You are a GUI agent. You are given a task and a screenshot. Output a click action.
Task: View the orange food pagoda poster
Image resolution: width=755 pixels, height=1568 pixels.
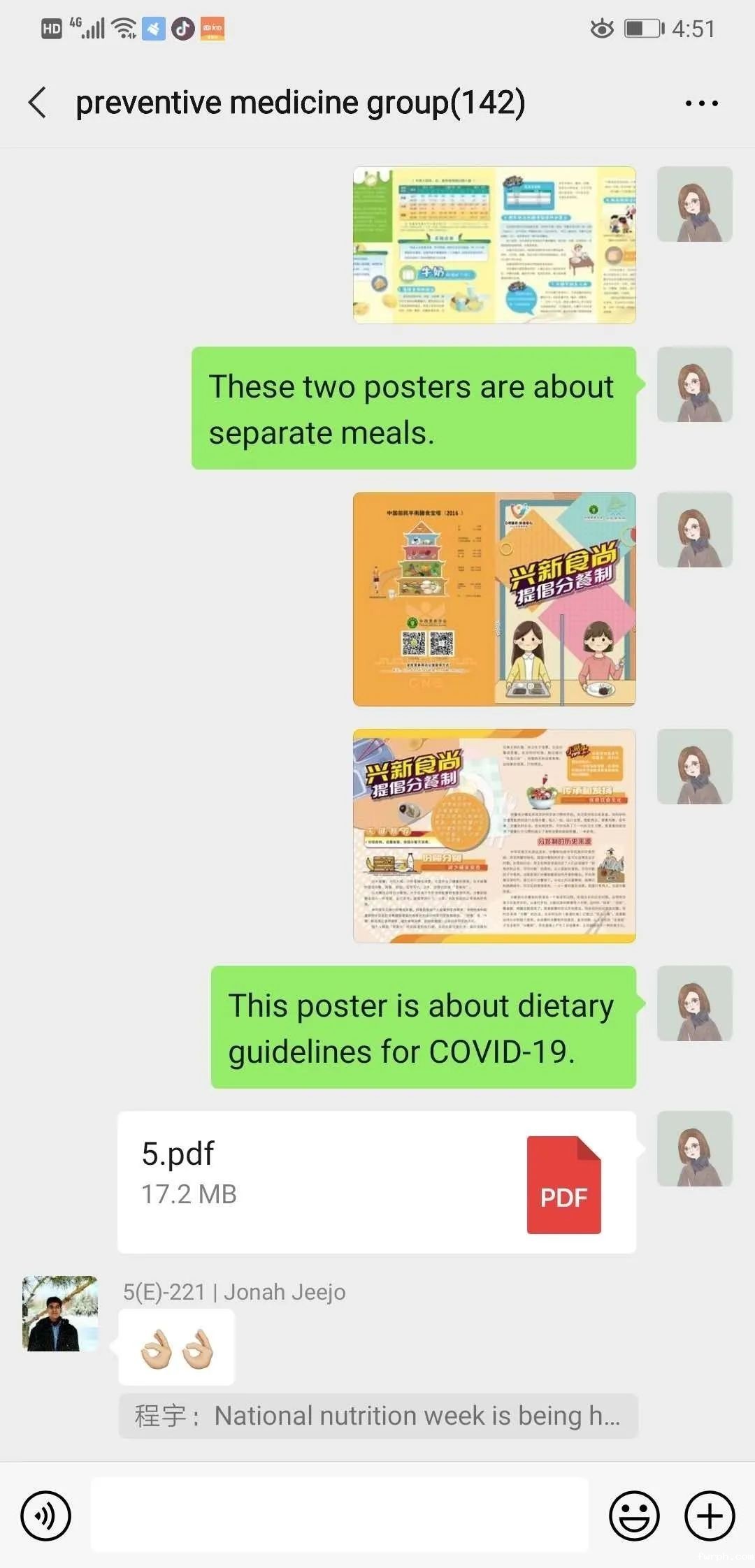pos(494,599)
